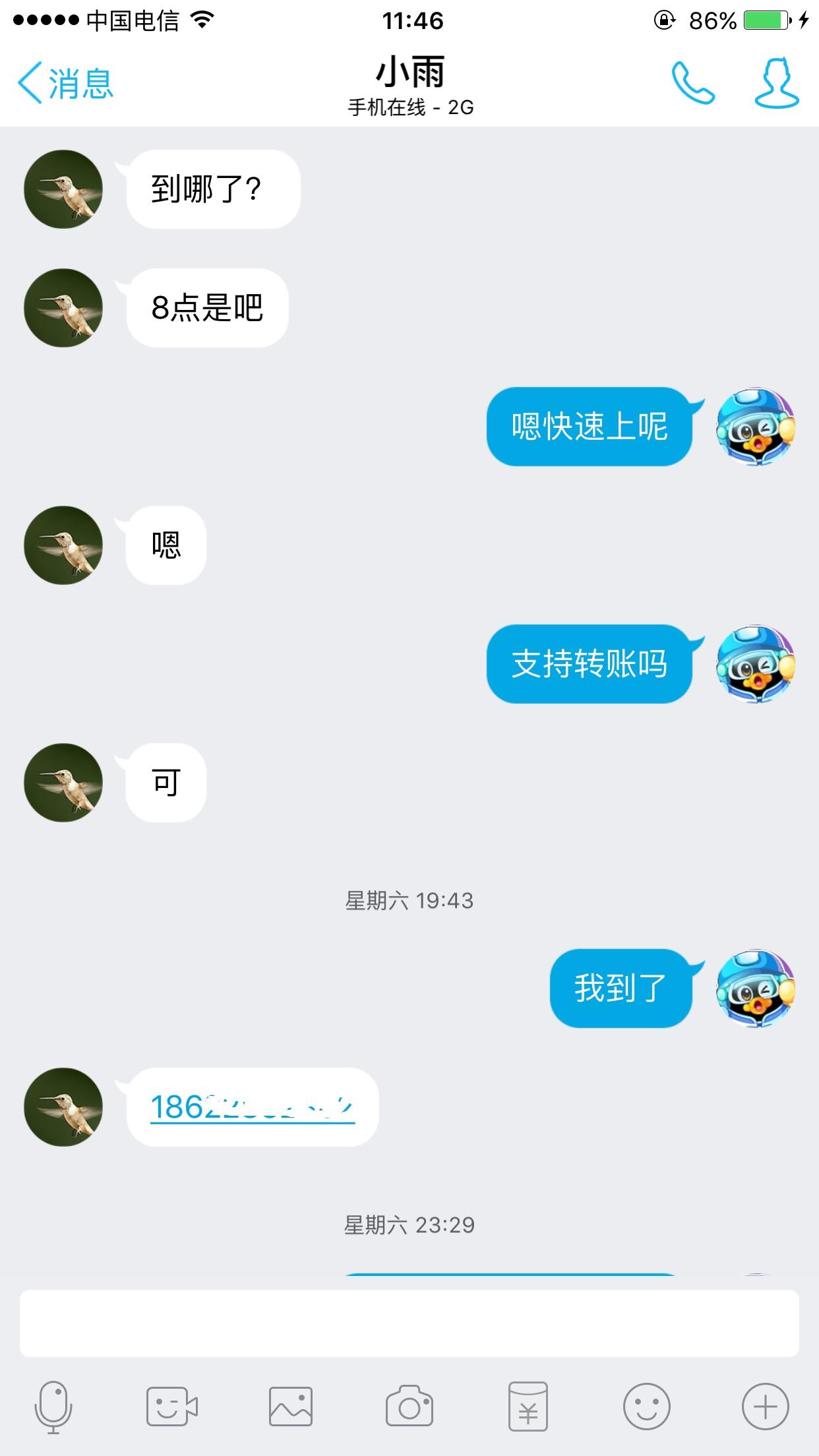Viewport: 819px width, 1456px height.
Task: Tap the microphone to record voice
Action: coord(53,1407)
